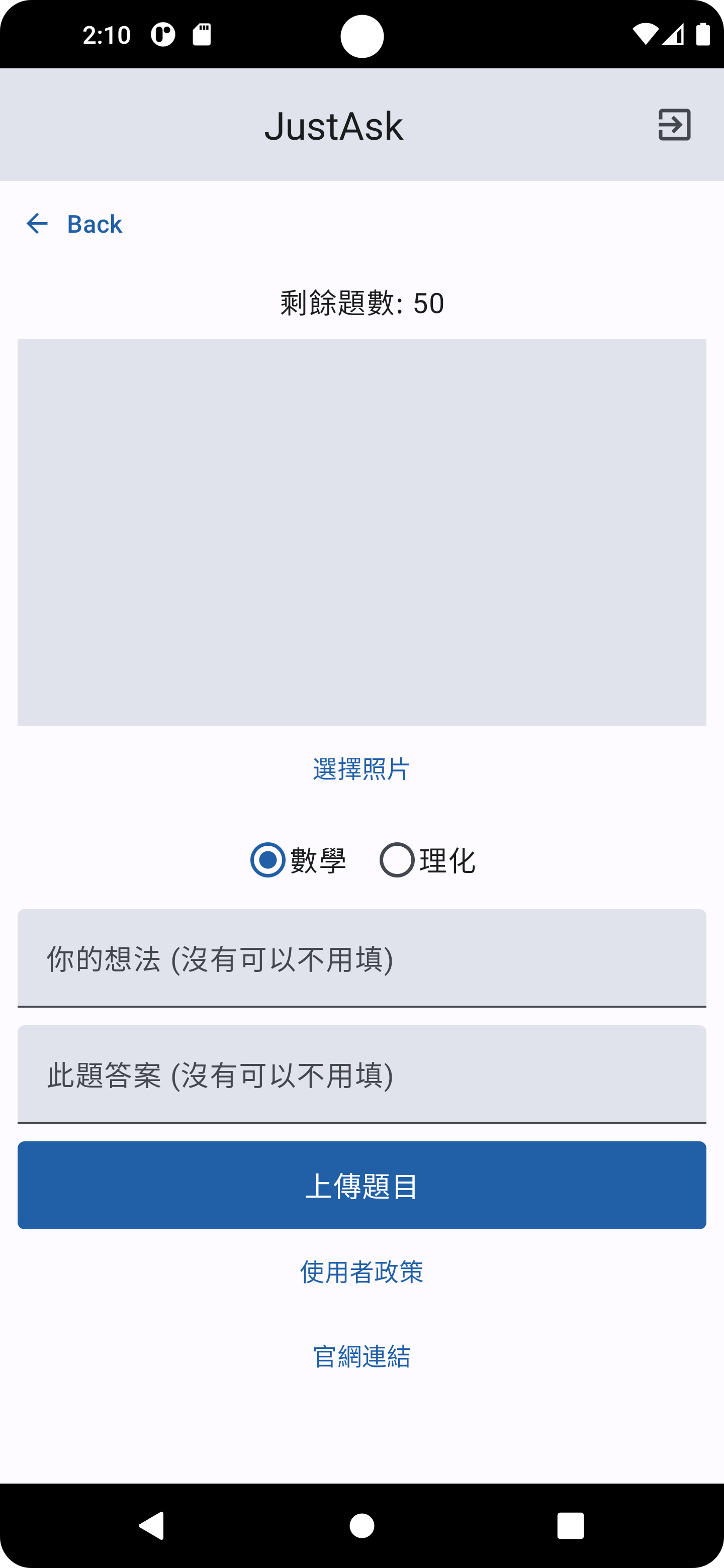Select the 理化 radio option

click(397, 860)
